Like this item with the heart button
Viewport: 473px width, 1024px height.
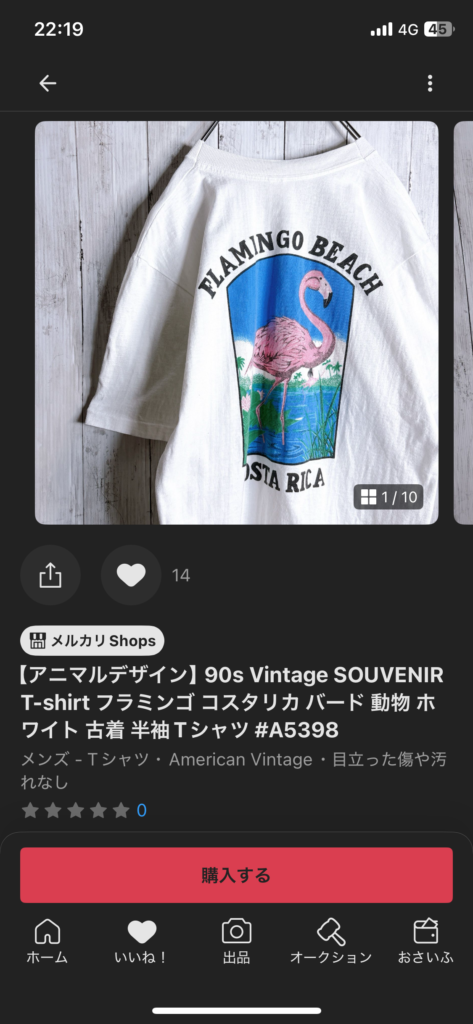[x=131, y=575]
